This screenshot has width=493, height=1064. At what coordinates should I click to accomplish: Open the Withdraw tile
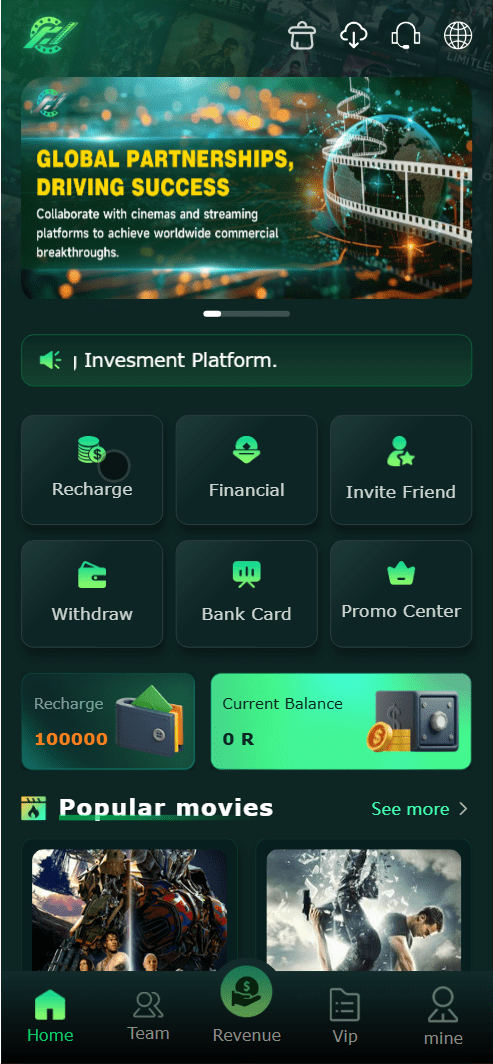pos(92,594)
